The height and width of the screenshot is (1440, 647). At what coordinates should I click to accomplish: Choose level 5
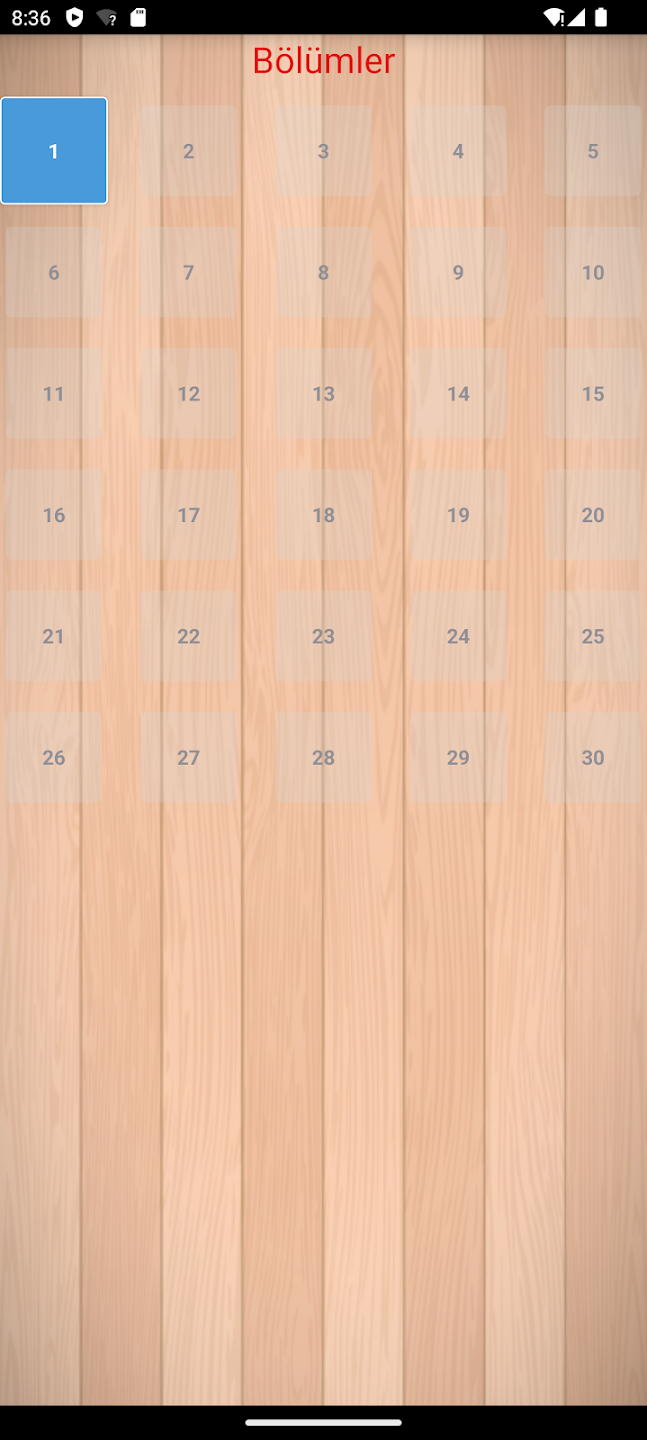click(593, 151)
